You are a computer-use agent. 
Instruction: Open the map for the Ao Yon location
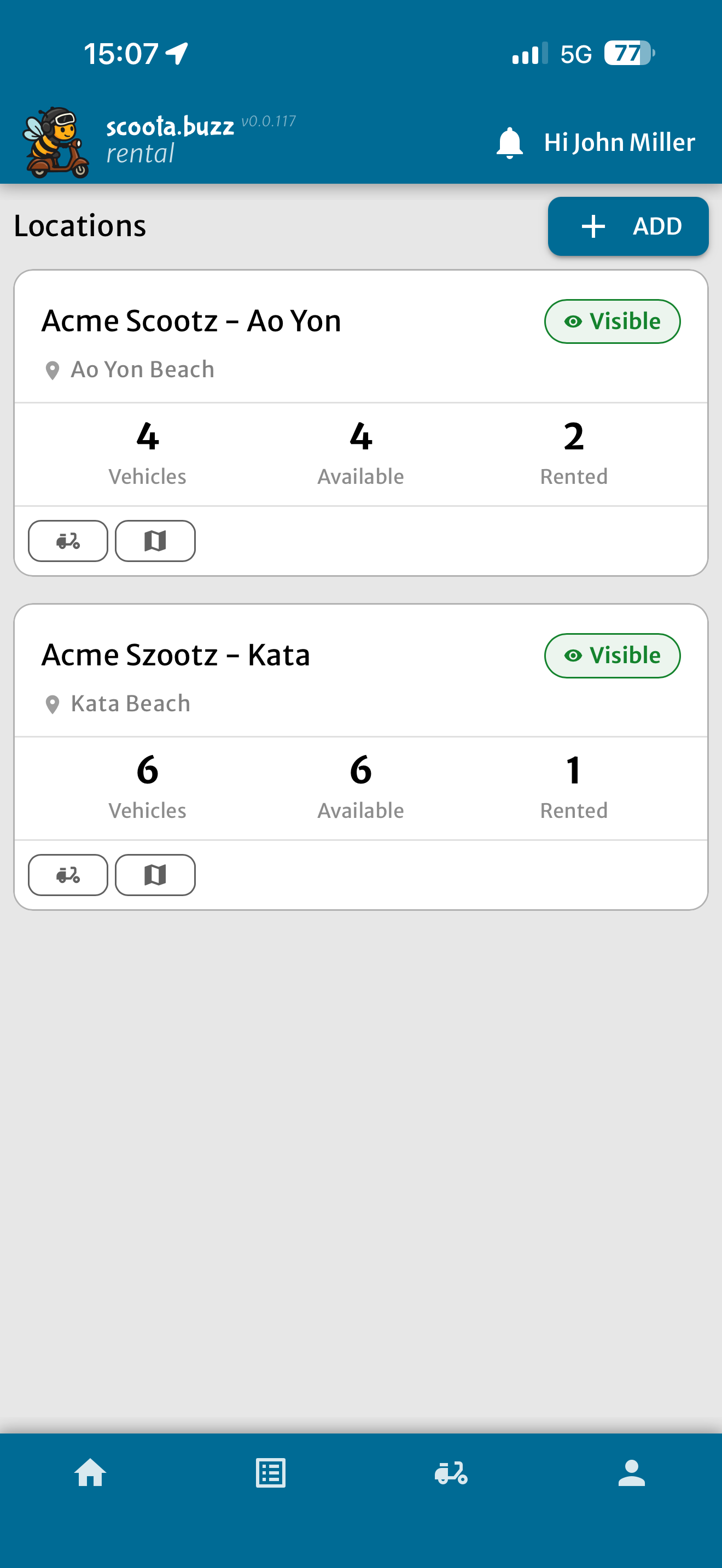pos(155,541)
